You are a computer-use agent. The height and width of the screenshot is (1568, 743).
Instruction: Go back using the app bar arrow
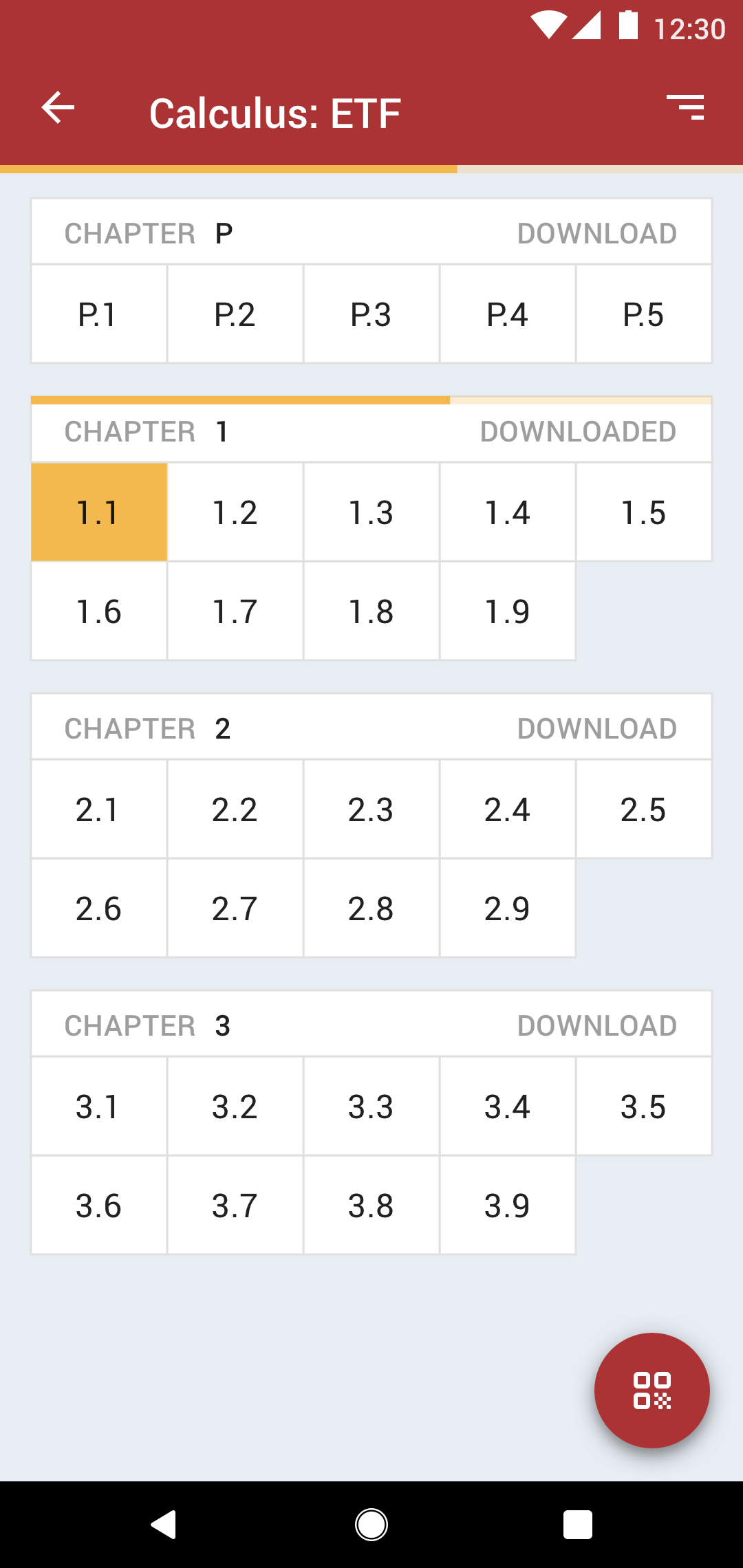[58, 108]
